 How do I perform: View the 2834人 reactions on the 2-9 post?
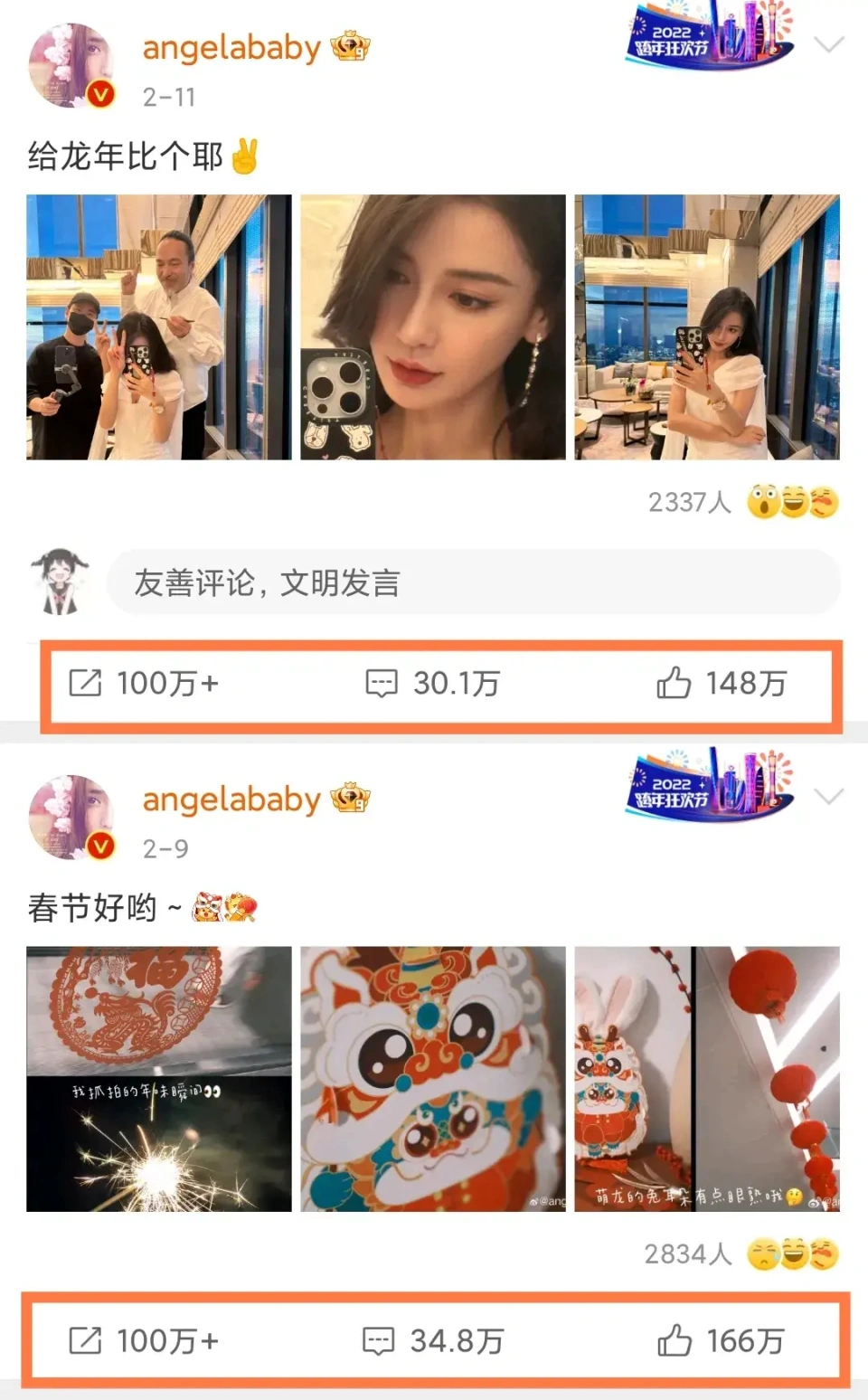coord(741,1253)
